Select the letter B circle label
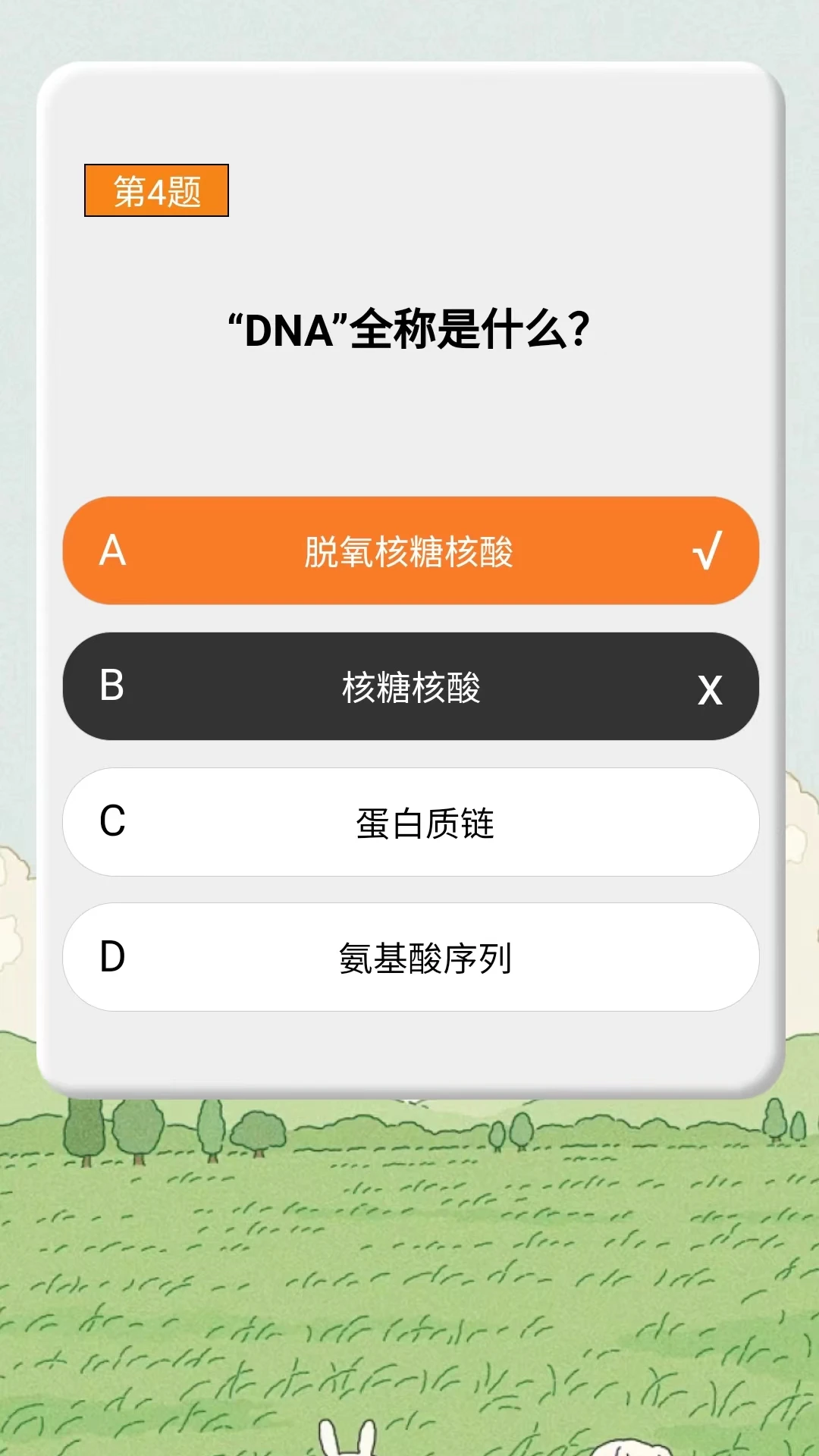This screenshot has height=1456, width=819. (x=112, y=687)
